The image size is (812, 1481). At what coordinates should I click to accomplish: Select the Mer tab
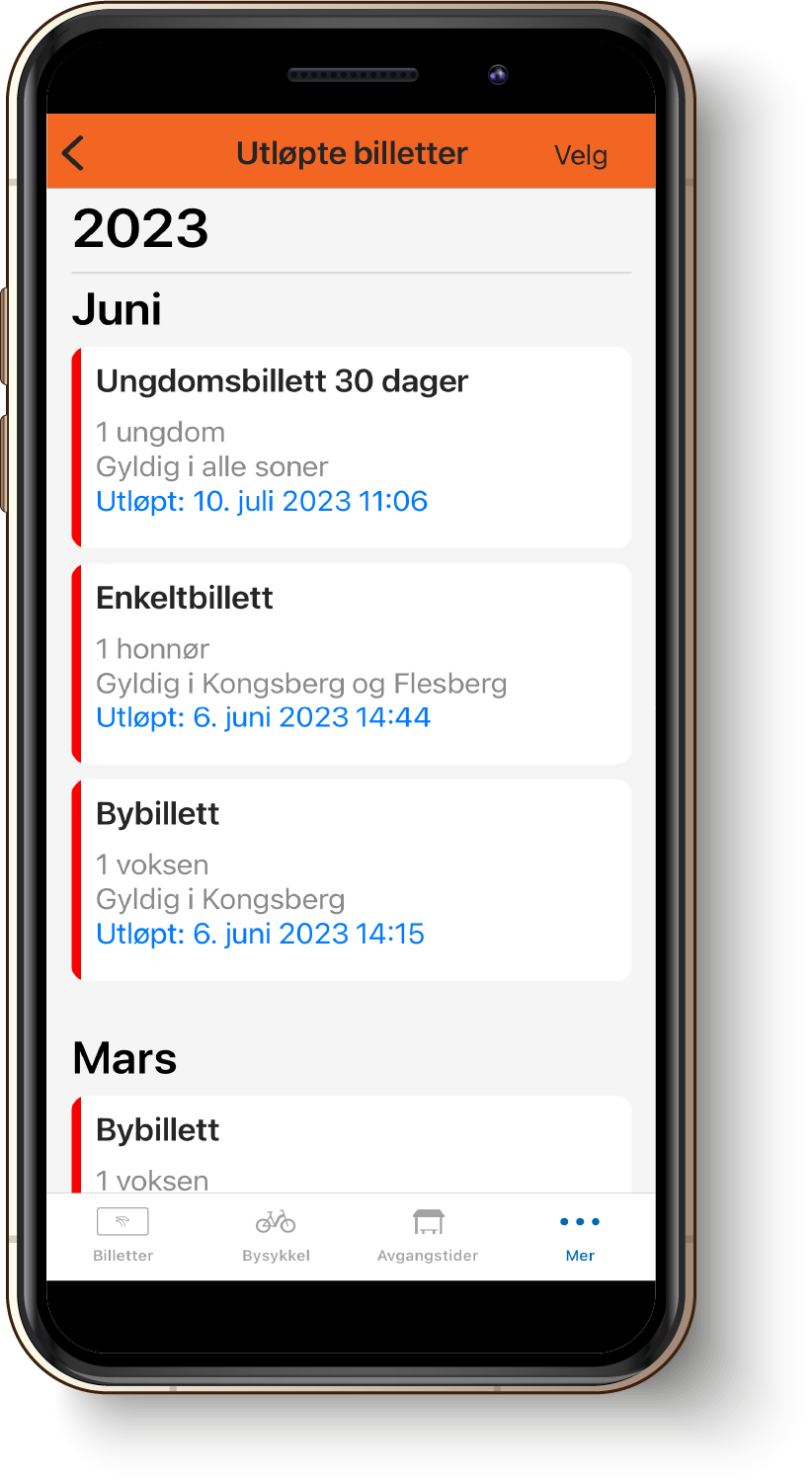[x=580, y=1235]
